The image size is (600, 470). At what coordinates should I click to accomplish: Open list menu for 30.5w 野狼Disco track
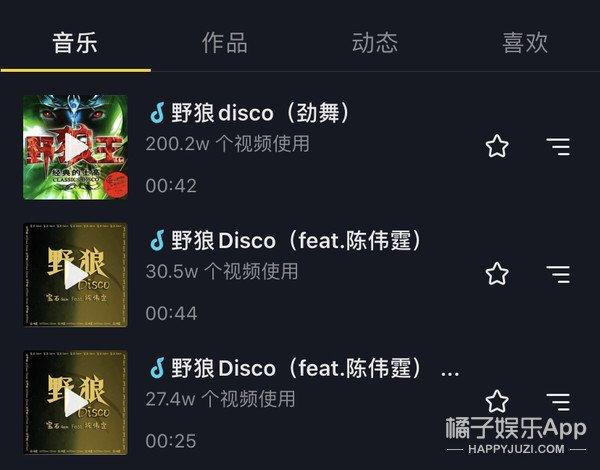[x=558, y=274]
